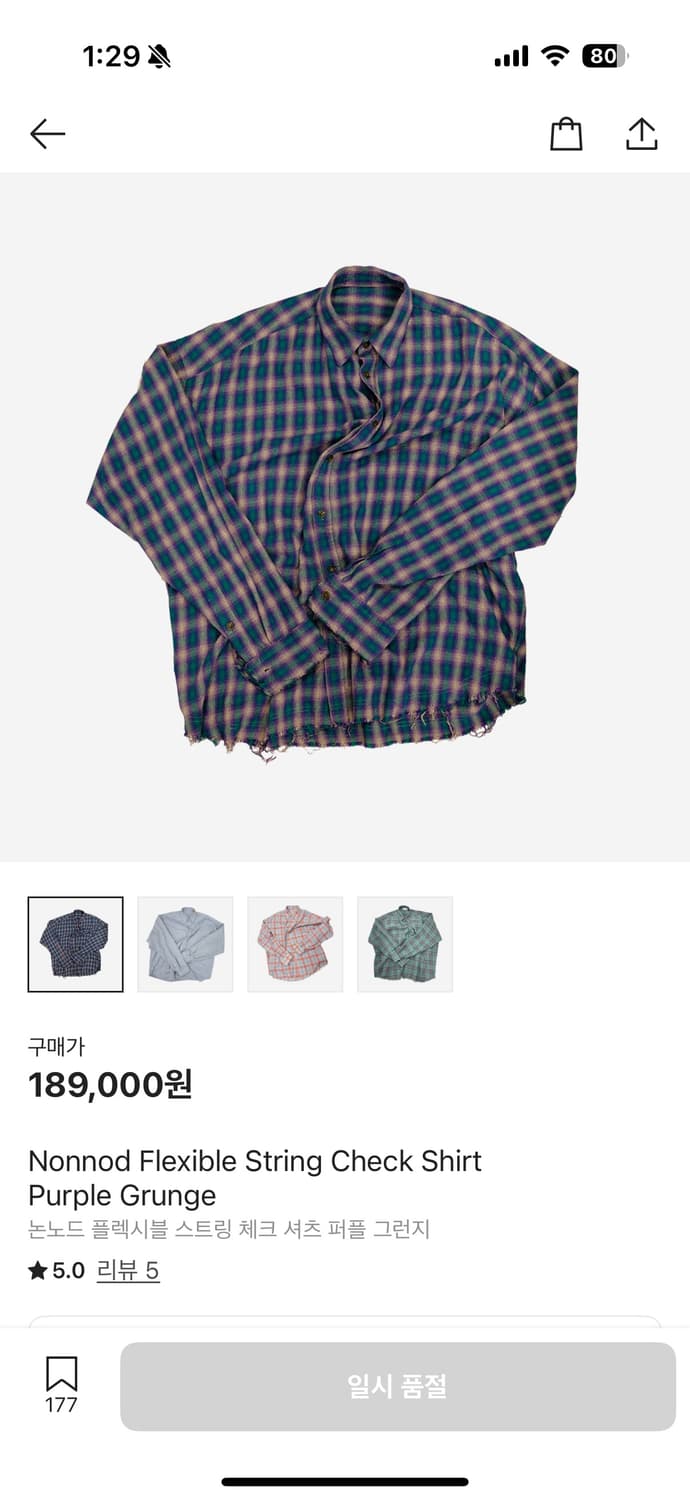Select the purple check shirt thumbnail
This screenshot has height=1500, width=690.
(76, 944)
